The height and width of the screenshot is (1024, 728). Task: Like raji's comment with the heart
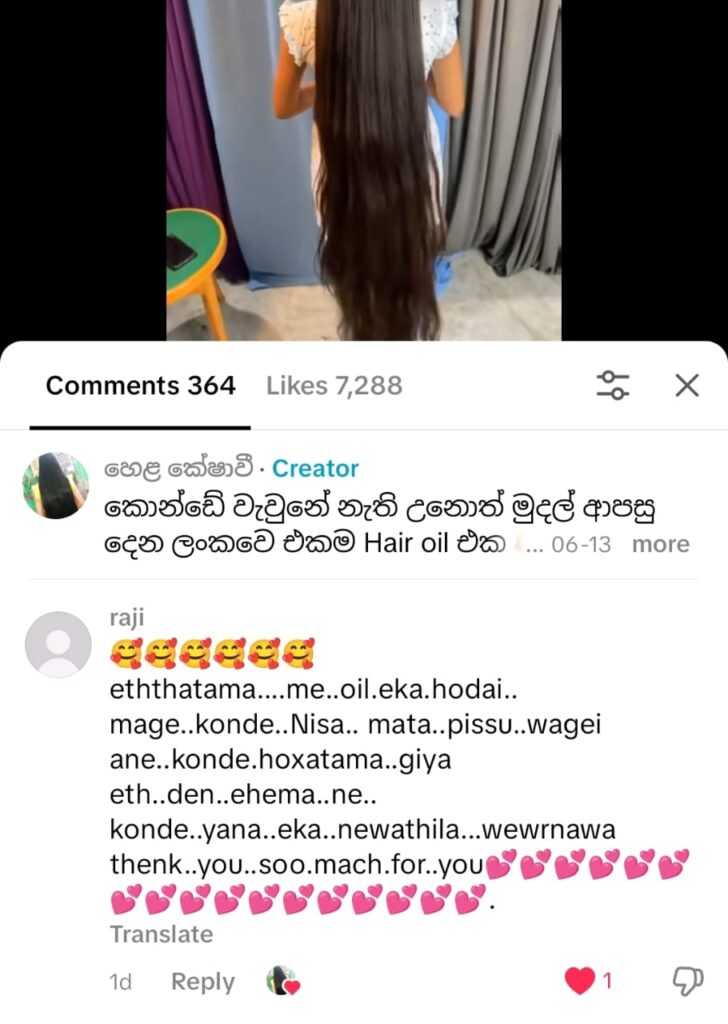pos(580,981)
